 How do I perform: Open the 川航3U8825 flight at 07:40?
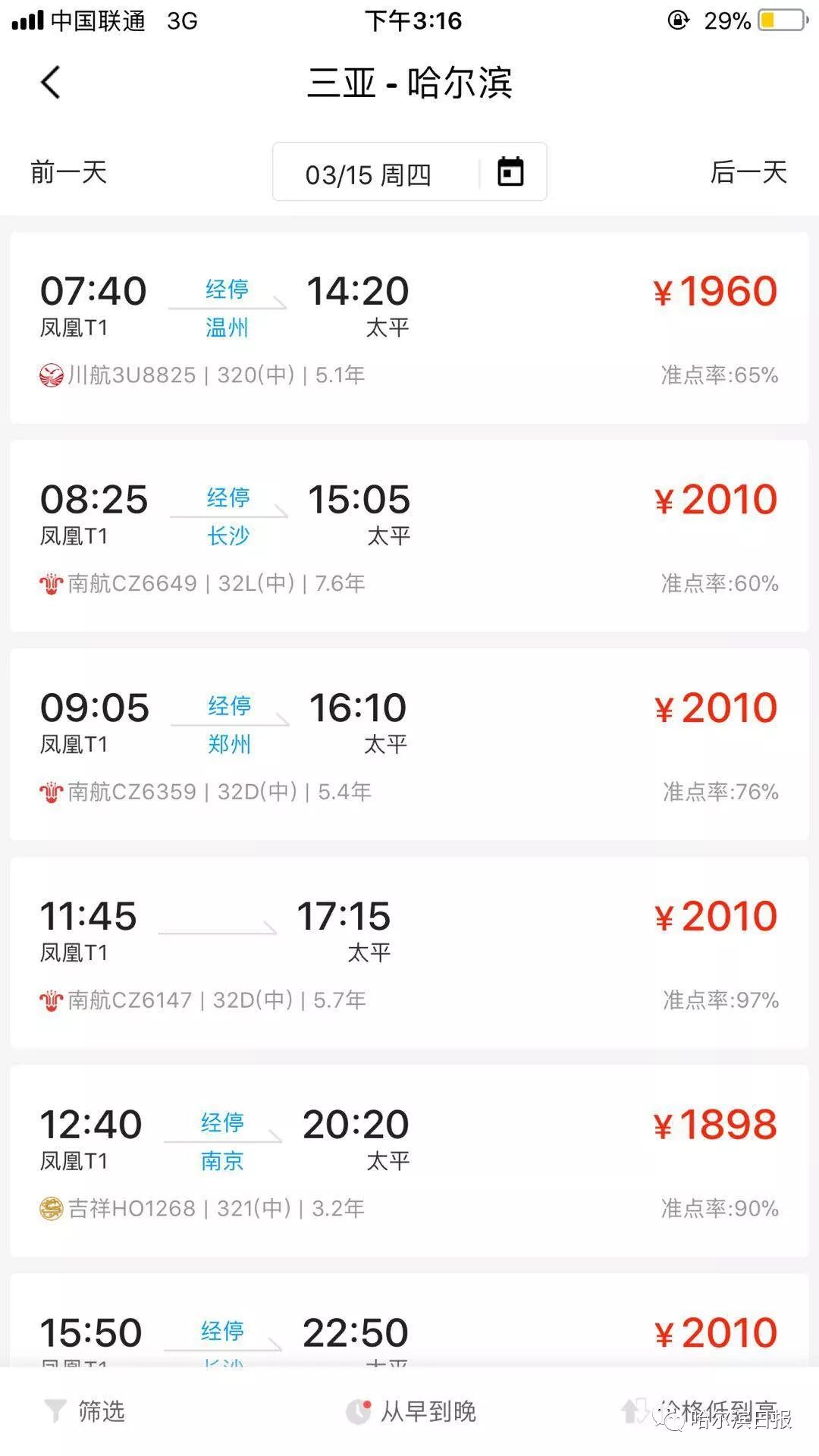(x=409, y=328)
